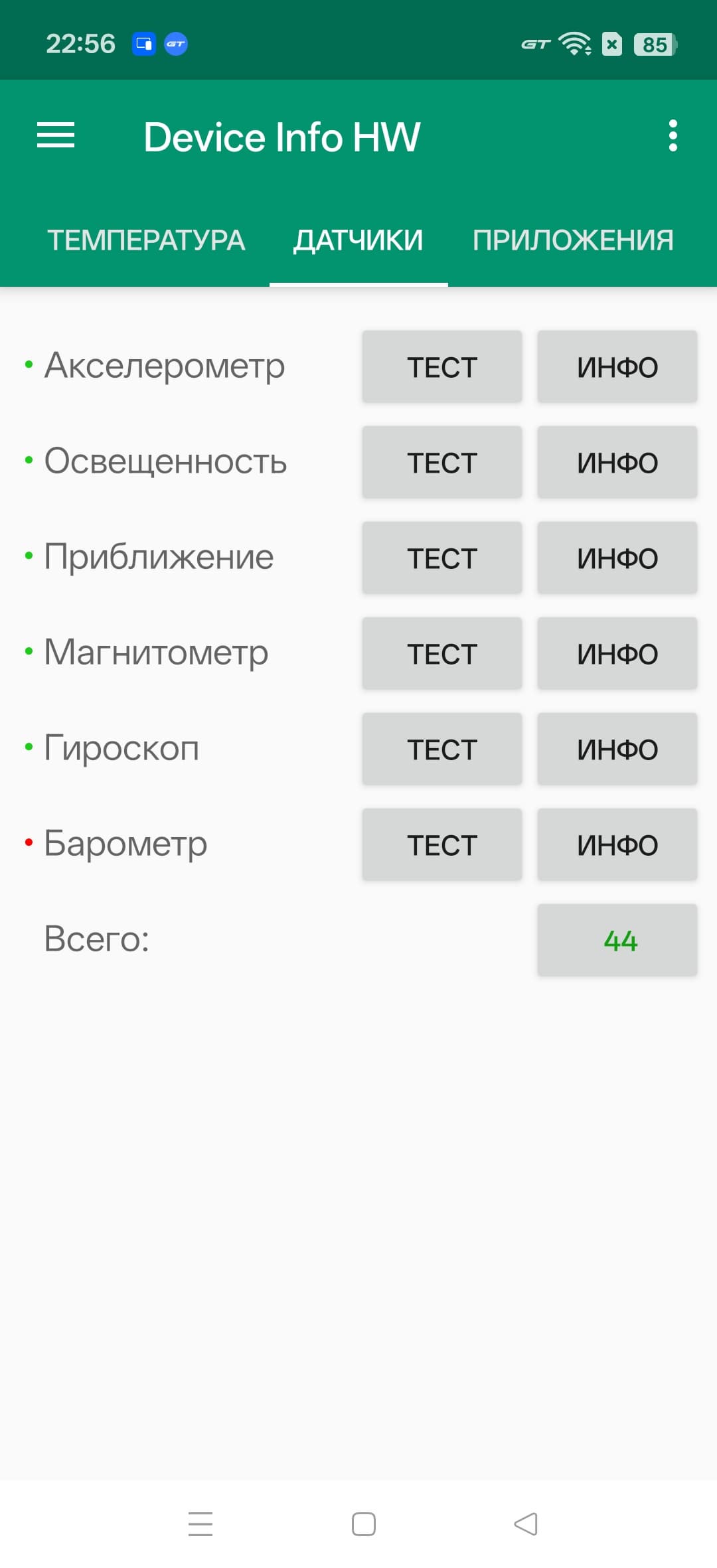Viewport: 717px width, 1568px height.
Task: Open the hamburger drawer menu
Action: tap(56, 136)
